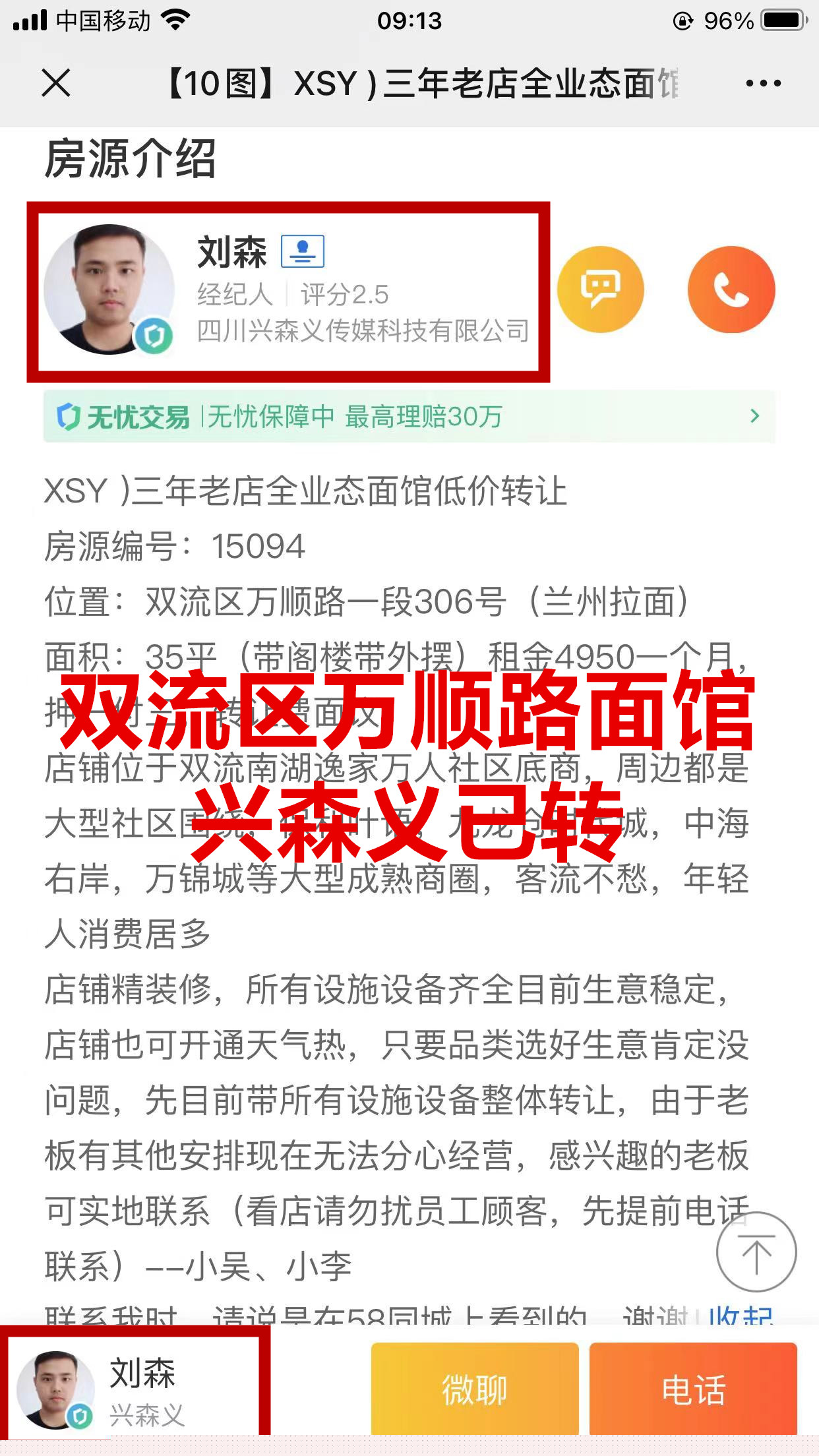Call the agent via orange phone icon
The height and width of the screenshot is (1456, 819).
point(731,289)
